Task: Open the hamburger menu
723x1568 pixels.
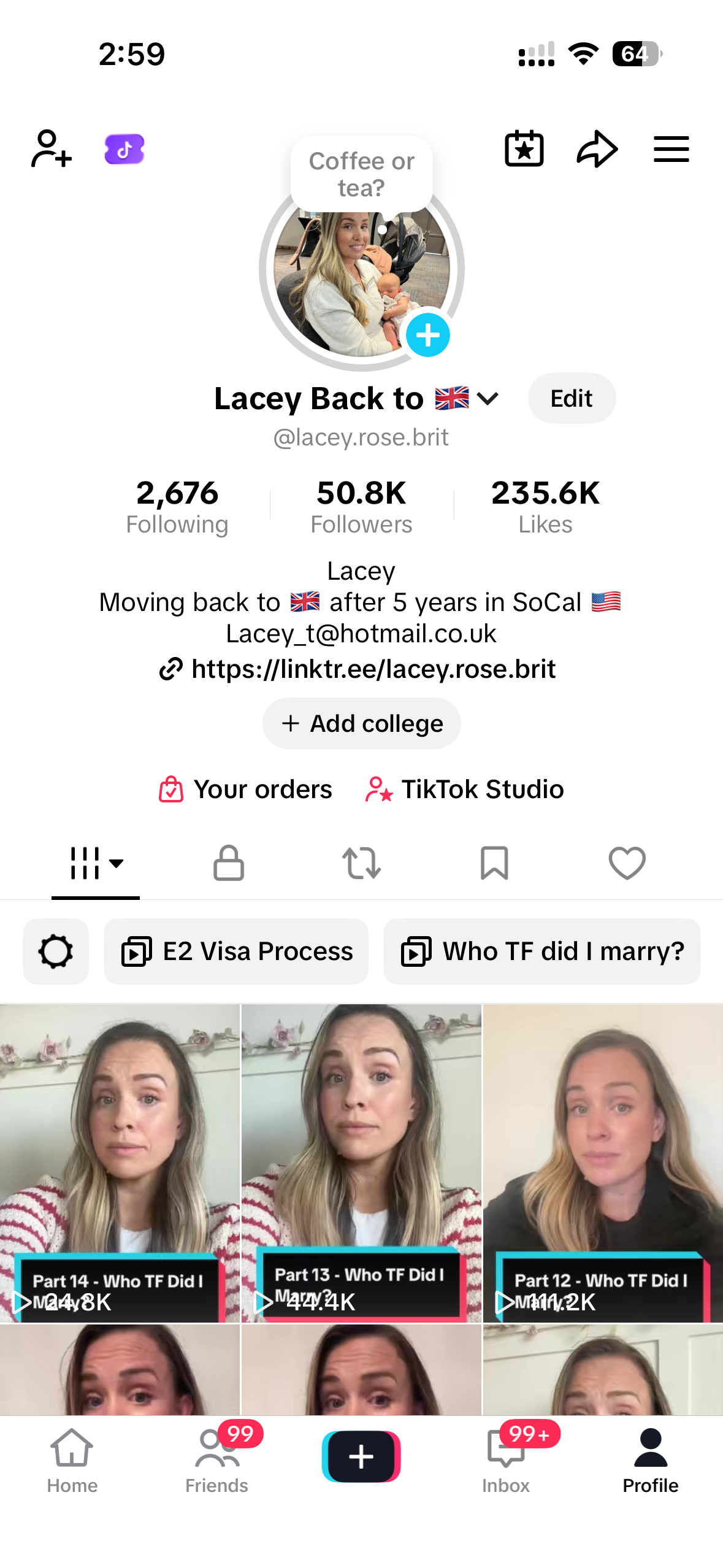Action: [x=671, y=149]
